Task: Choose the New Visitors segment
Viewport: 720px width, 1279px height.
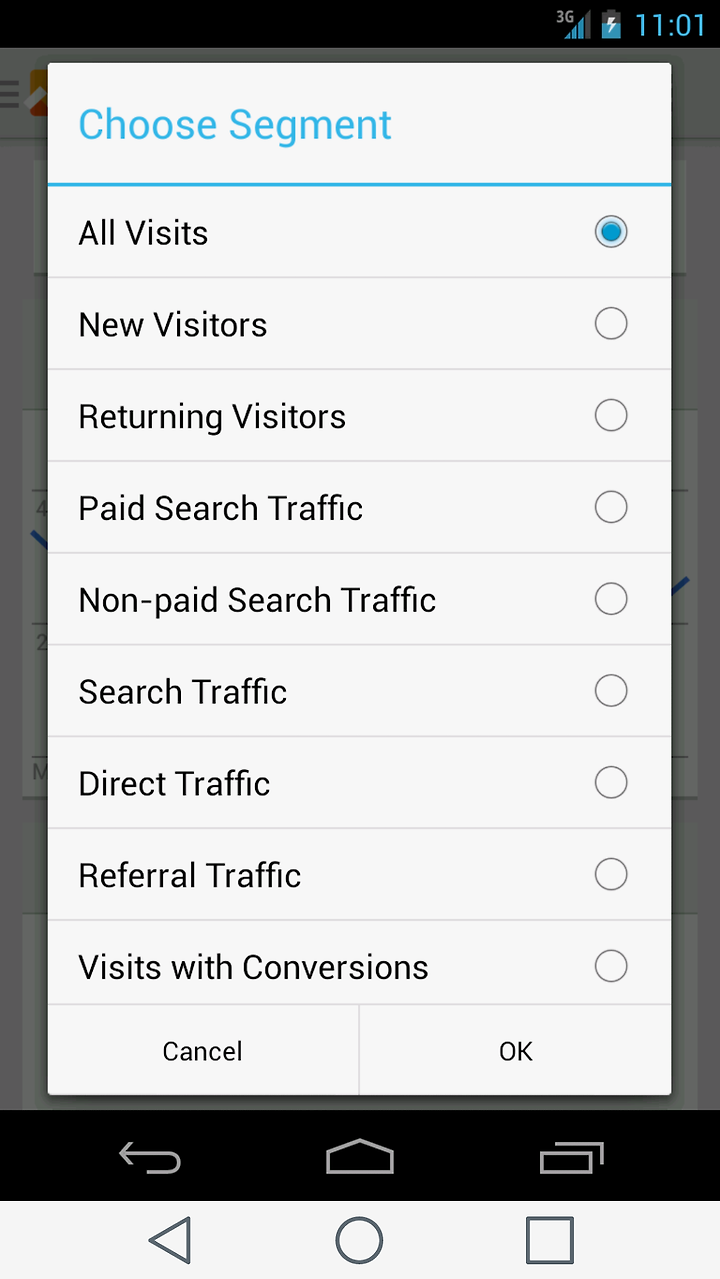Action: coord(359,324)
